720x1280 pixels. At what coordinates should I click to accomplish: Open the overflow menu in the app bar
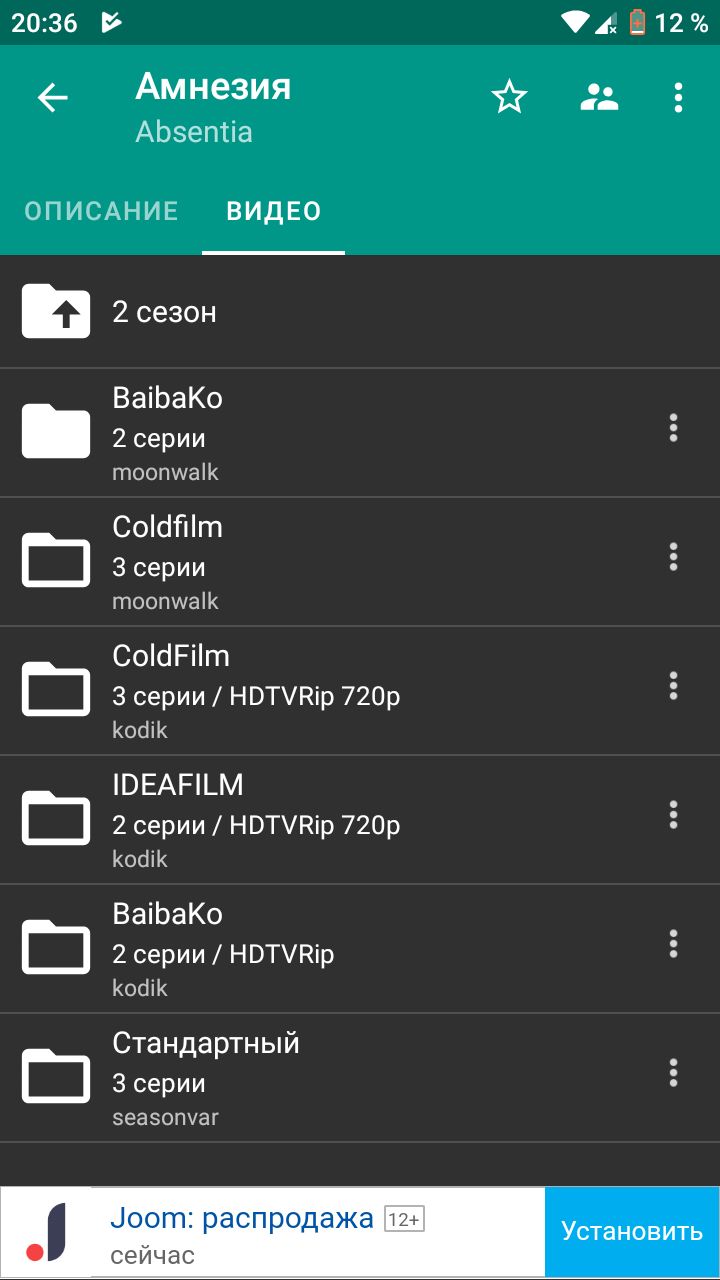(678, 97)
